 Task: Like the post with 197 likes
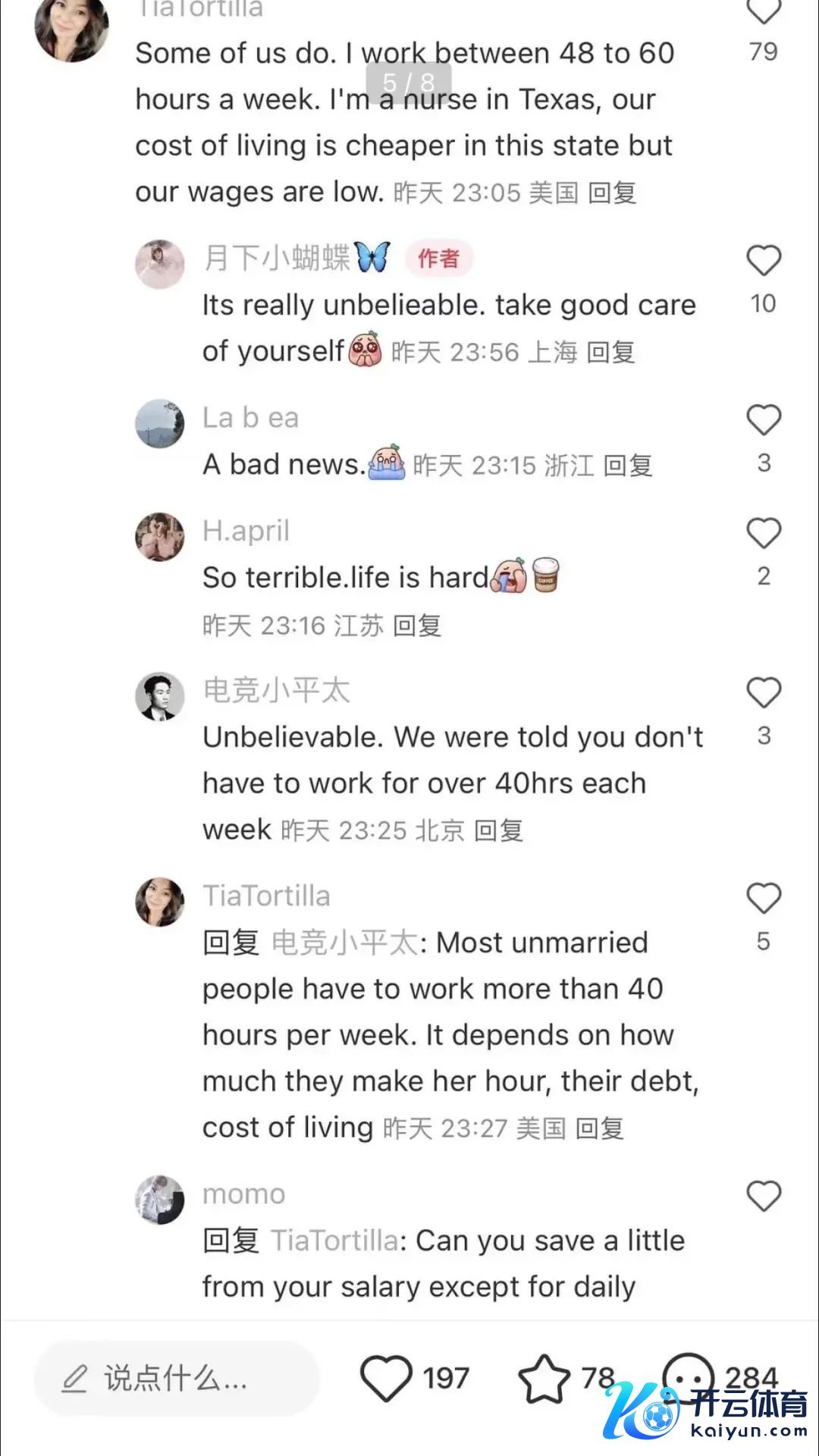tap(386, 1378)
